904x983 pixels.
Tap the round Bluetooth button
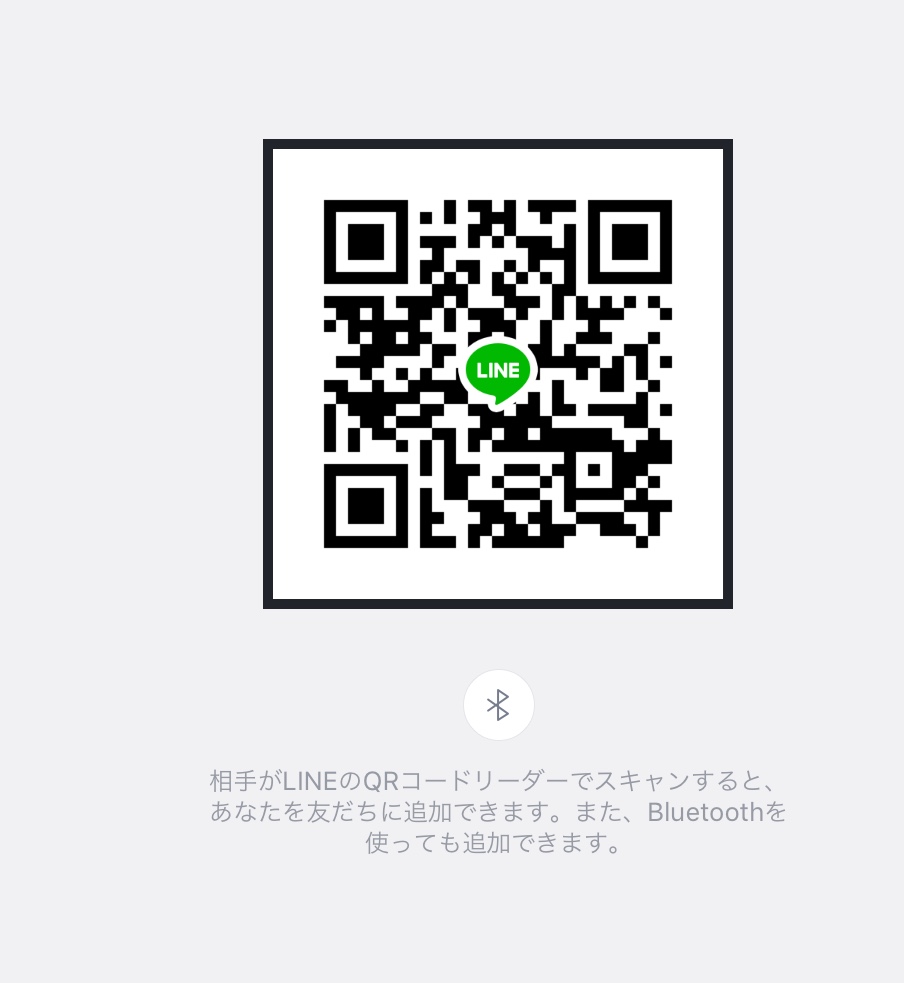[x=498, y=705]
